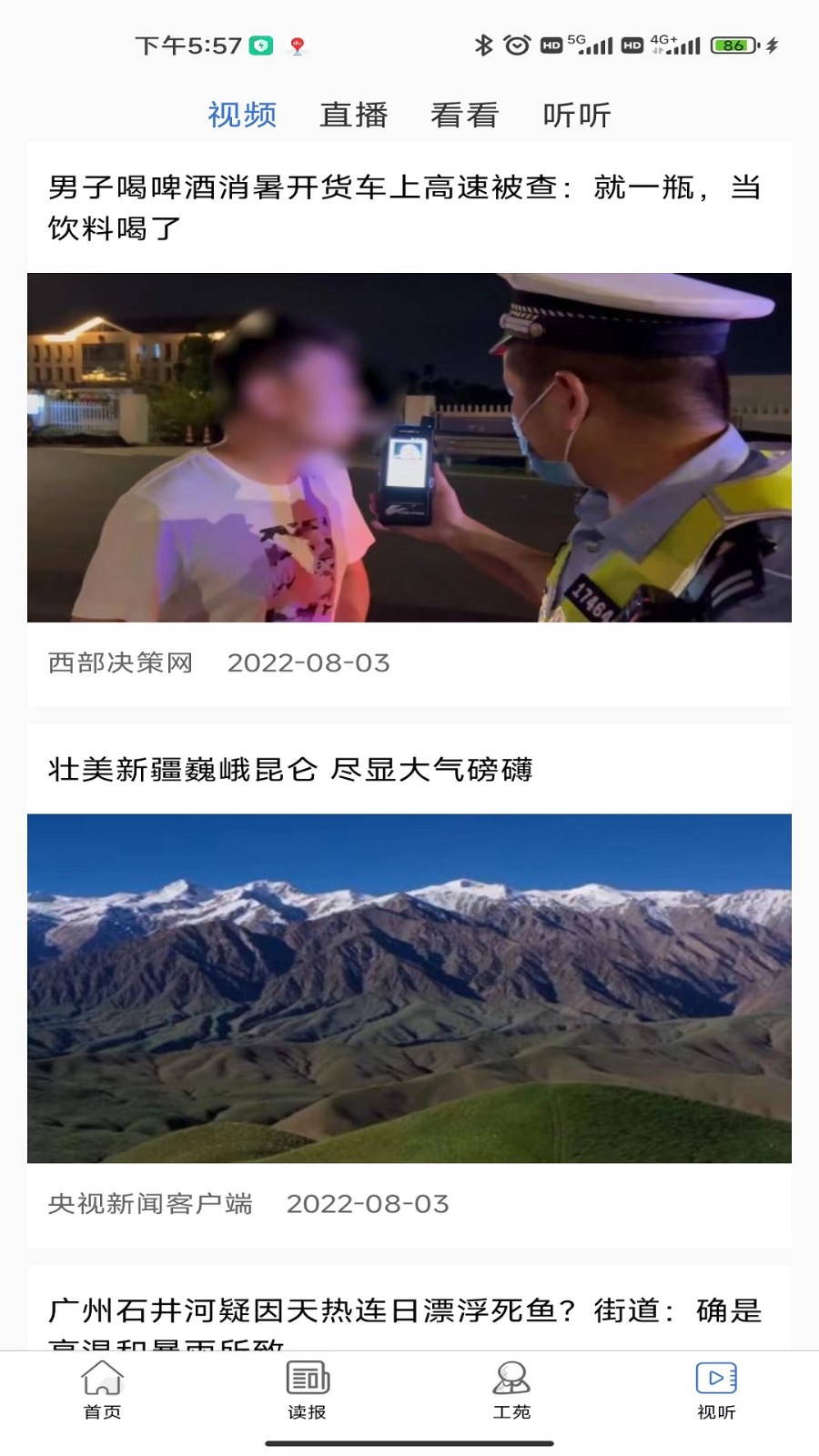Switch to the 直播 tab
This screenshot has height=1456, width=819.
(354, 115)
